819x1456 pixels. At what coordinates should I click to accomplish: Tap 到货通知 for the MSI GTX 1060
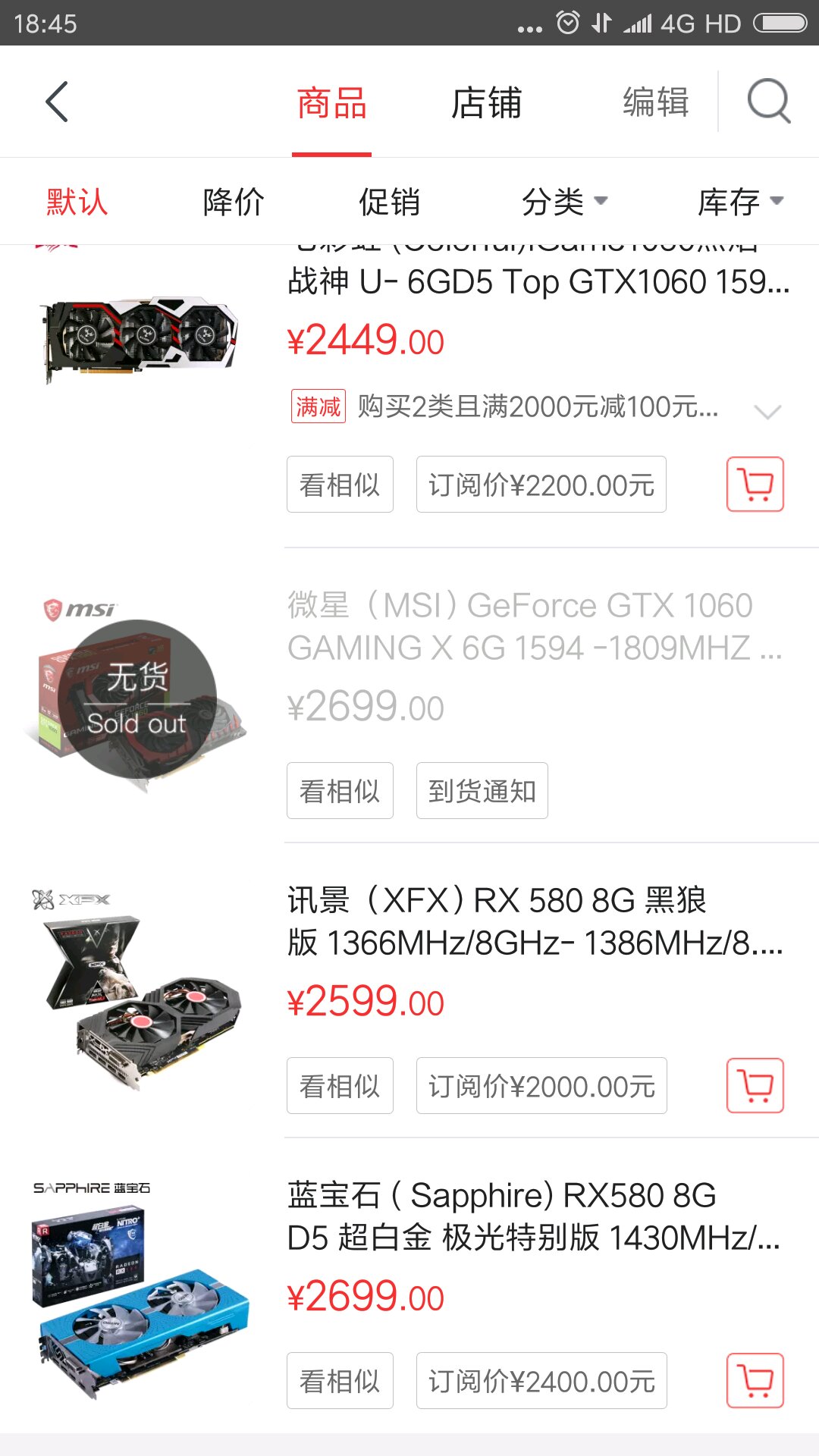(482, 791)
